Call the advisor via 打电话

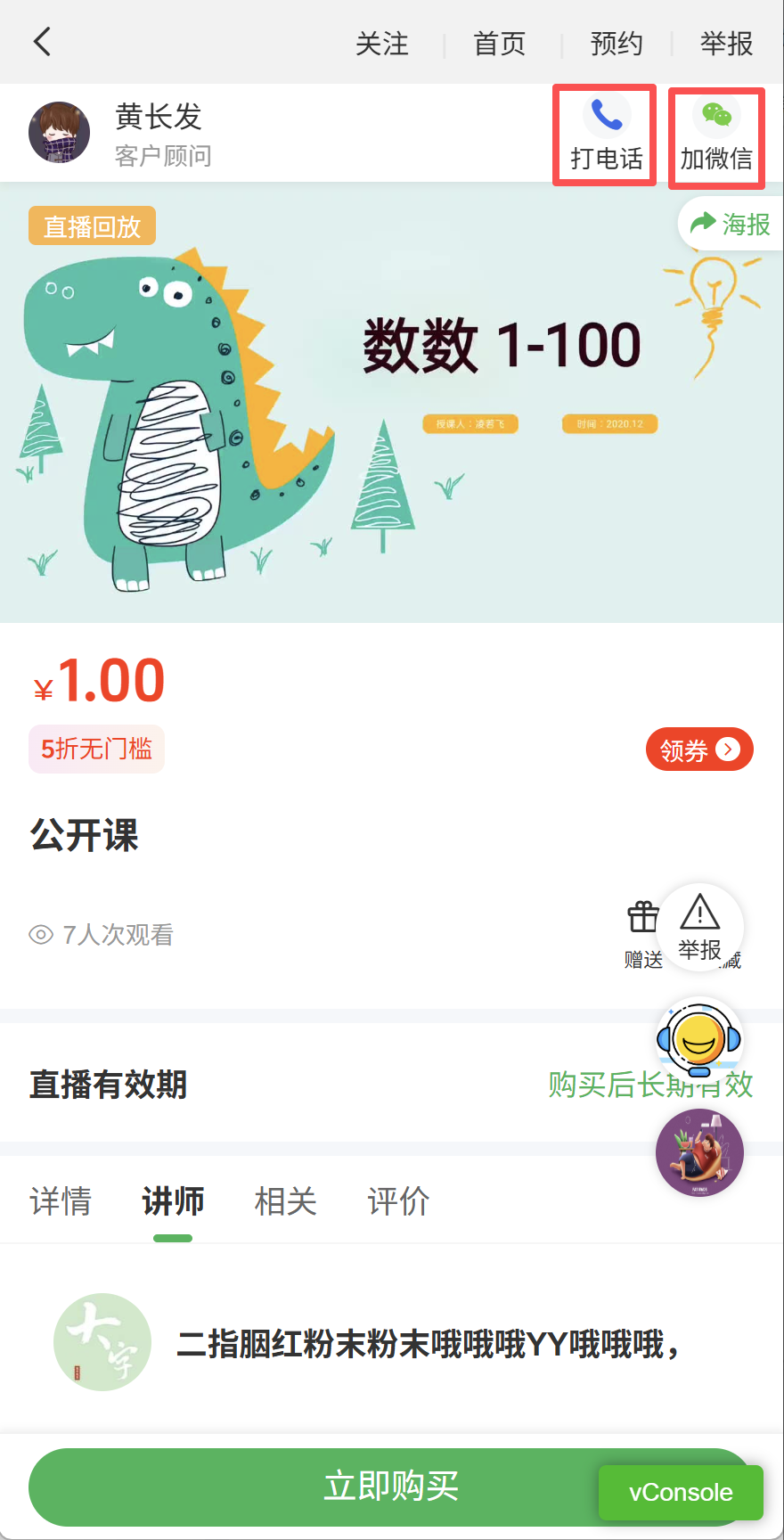[x=606, y=135]
